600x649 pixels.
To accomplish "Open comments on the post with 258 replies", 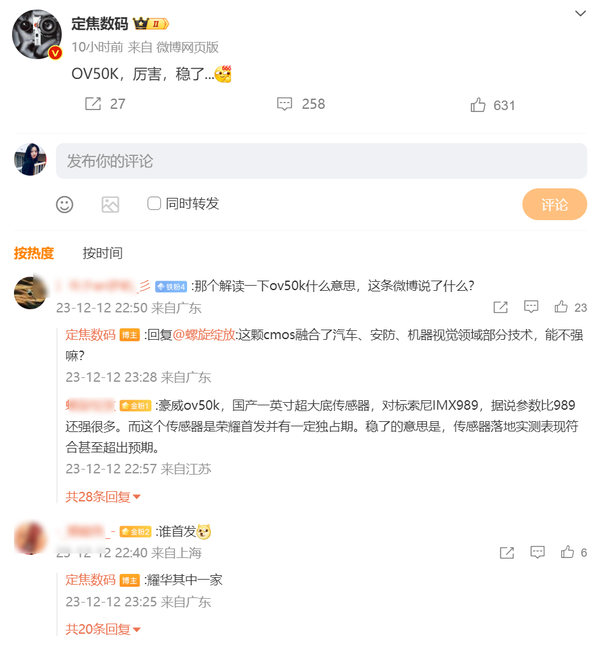I will pos(285,104).
